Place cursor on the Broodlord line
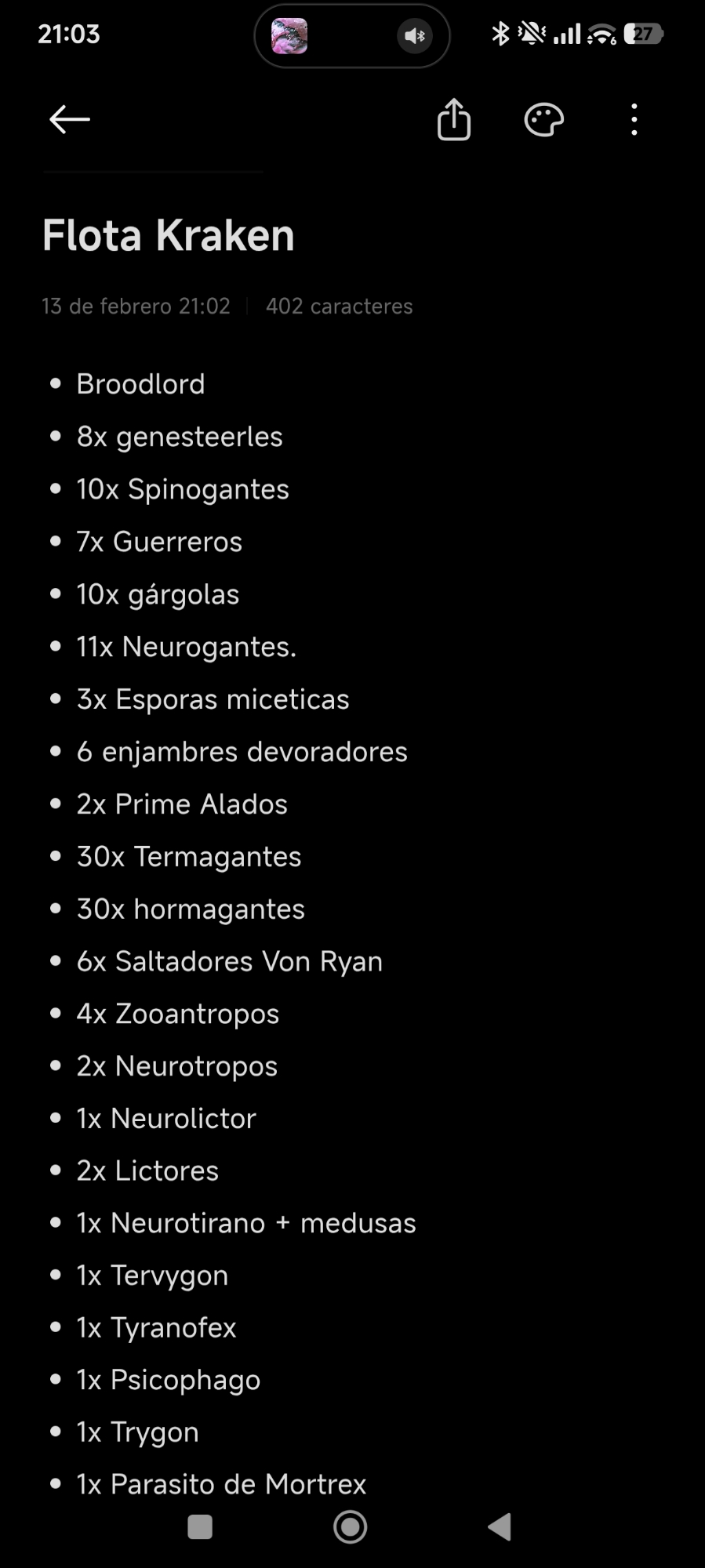Viewport: 705px width, 1568px height. (141, 384)
